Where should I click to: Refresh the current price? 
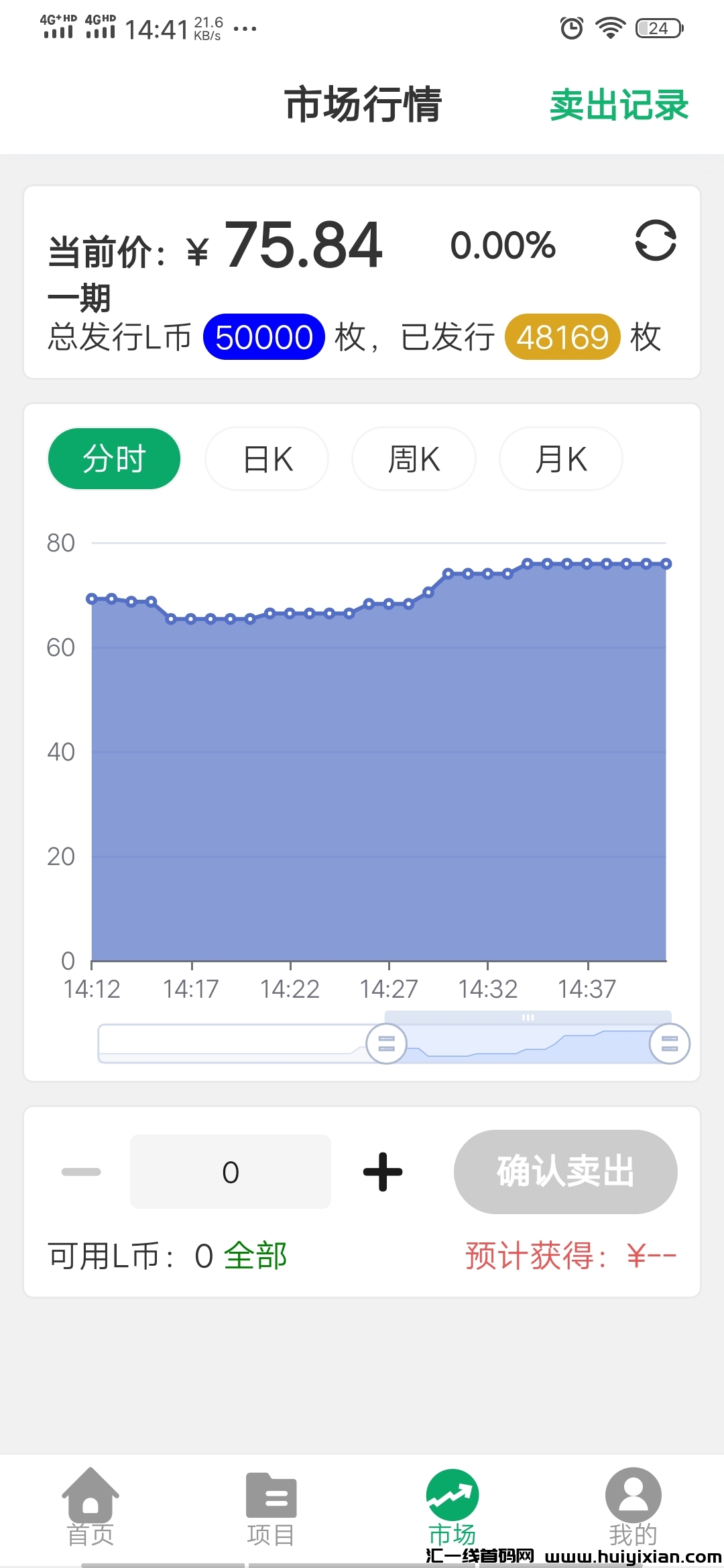pyautogui.click(x=655, y=241)
